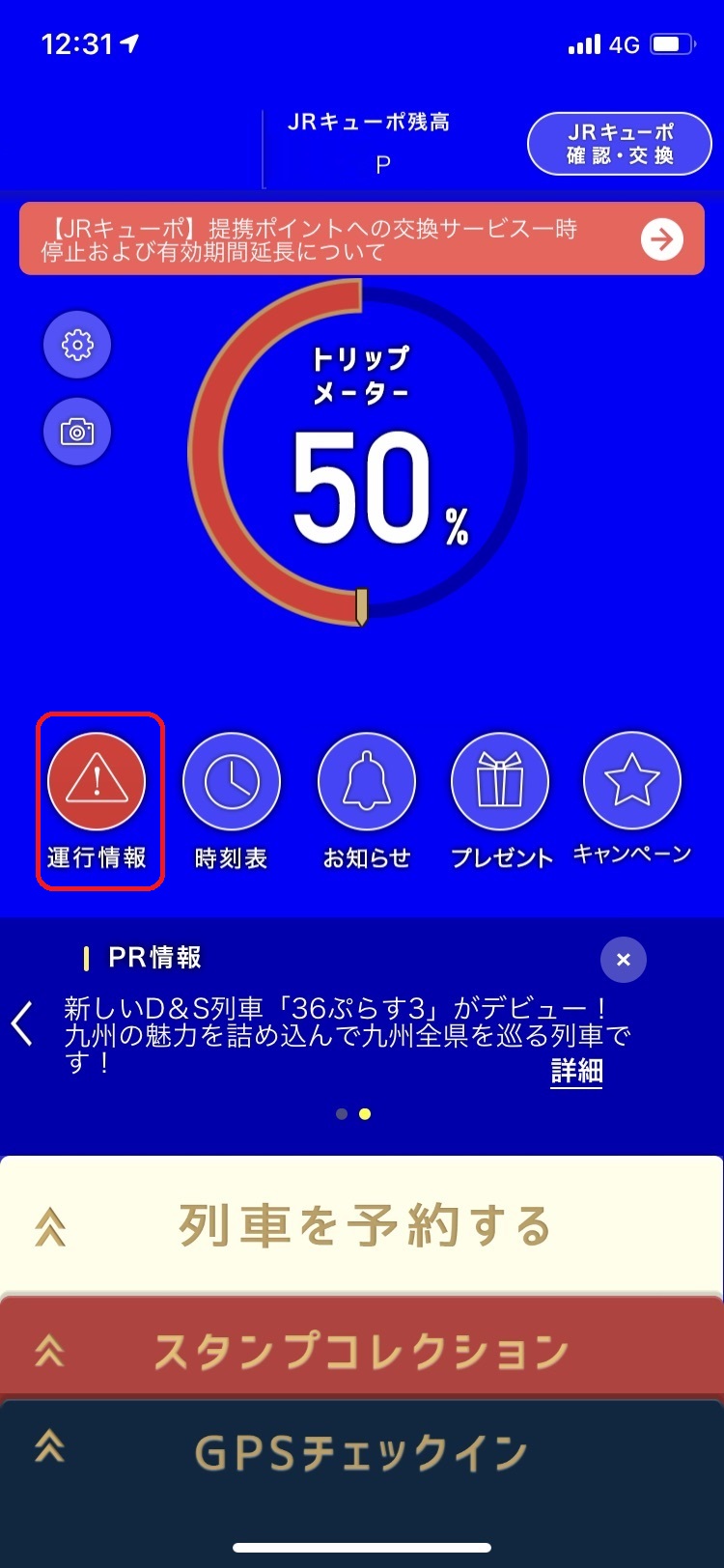
Task: Expand the GPSチェックイン panel
Action: coord(361,1453)
